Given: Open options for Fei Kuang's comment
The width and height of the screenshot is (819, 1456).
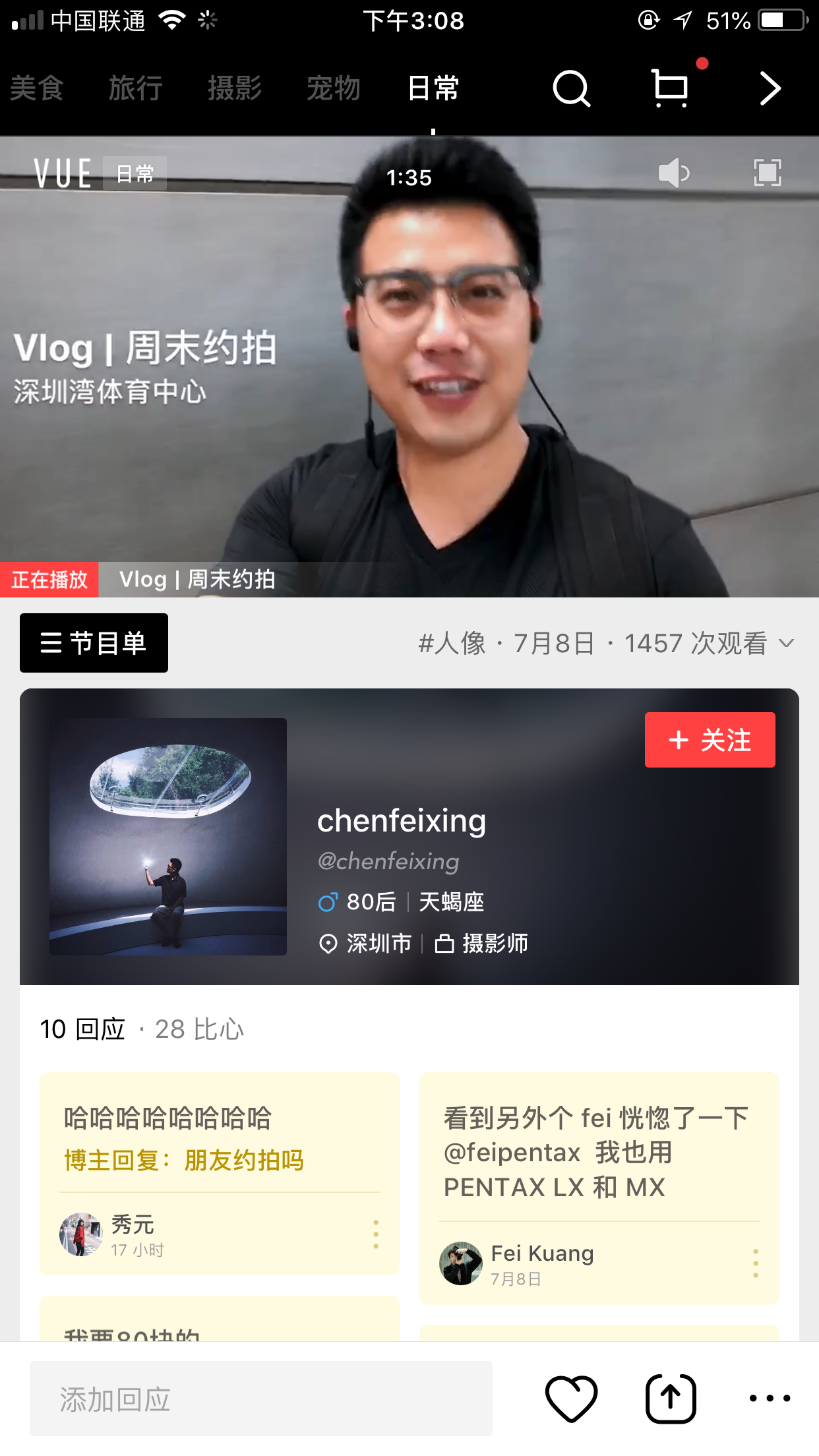Looking at the screenshot, I should point(756,1263).
